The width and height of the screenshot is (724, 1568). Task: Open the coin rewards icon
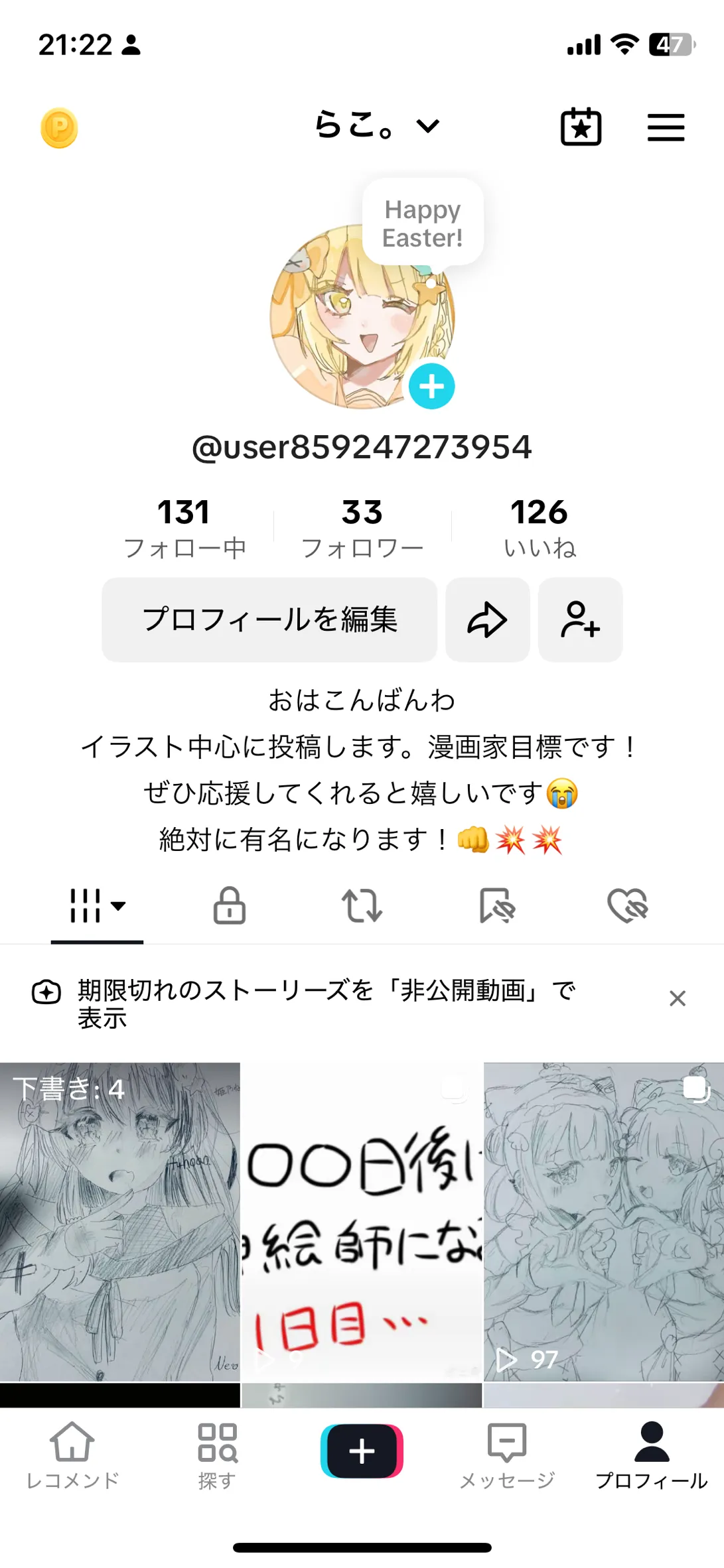click(59, 127)
